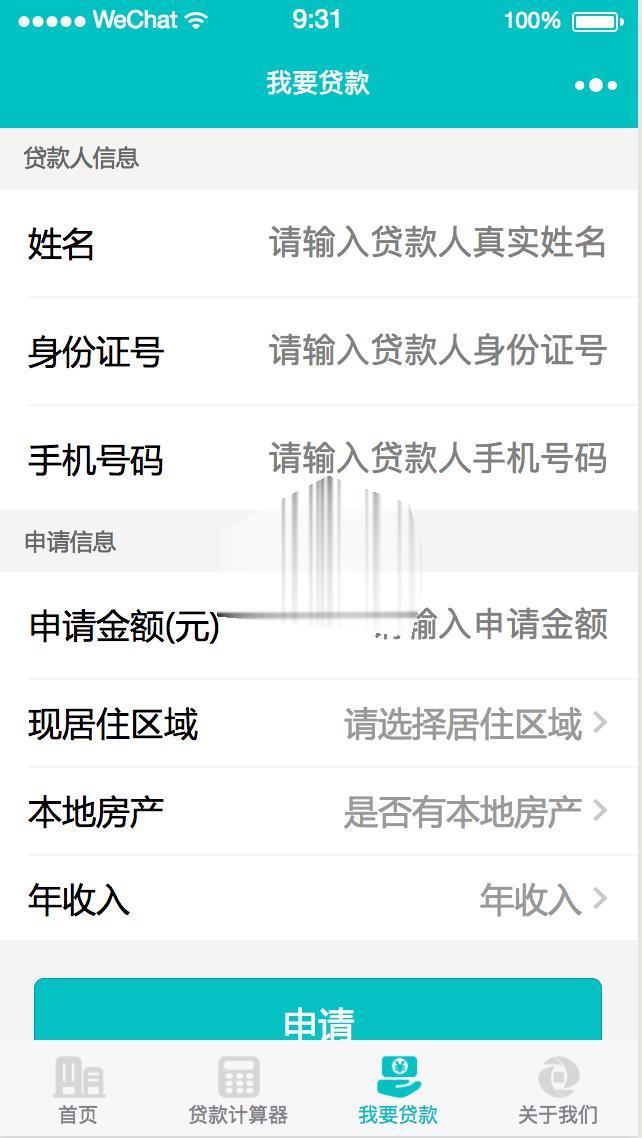The width and height of the screenshot is (642, 1138).
Task: Submit the loan with 申请 button
Action: [318, 1010]
